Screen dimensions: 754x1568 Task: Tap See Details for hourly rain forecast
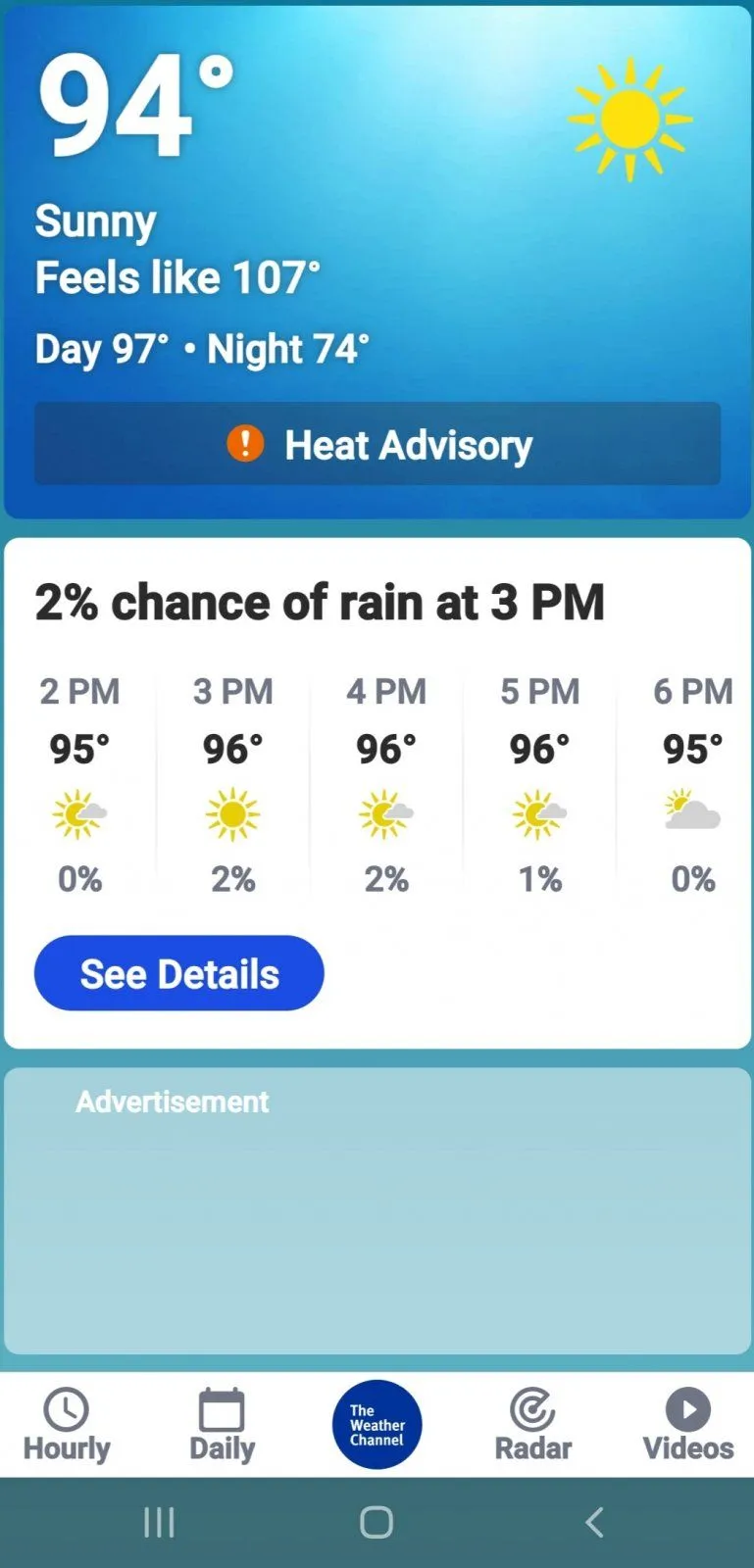tap(179, 973)
